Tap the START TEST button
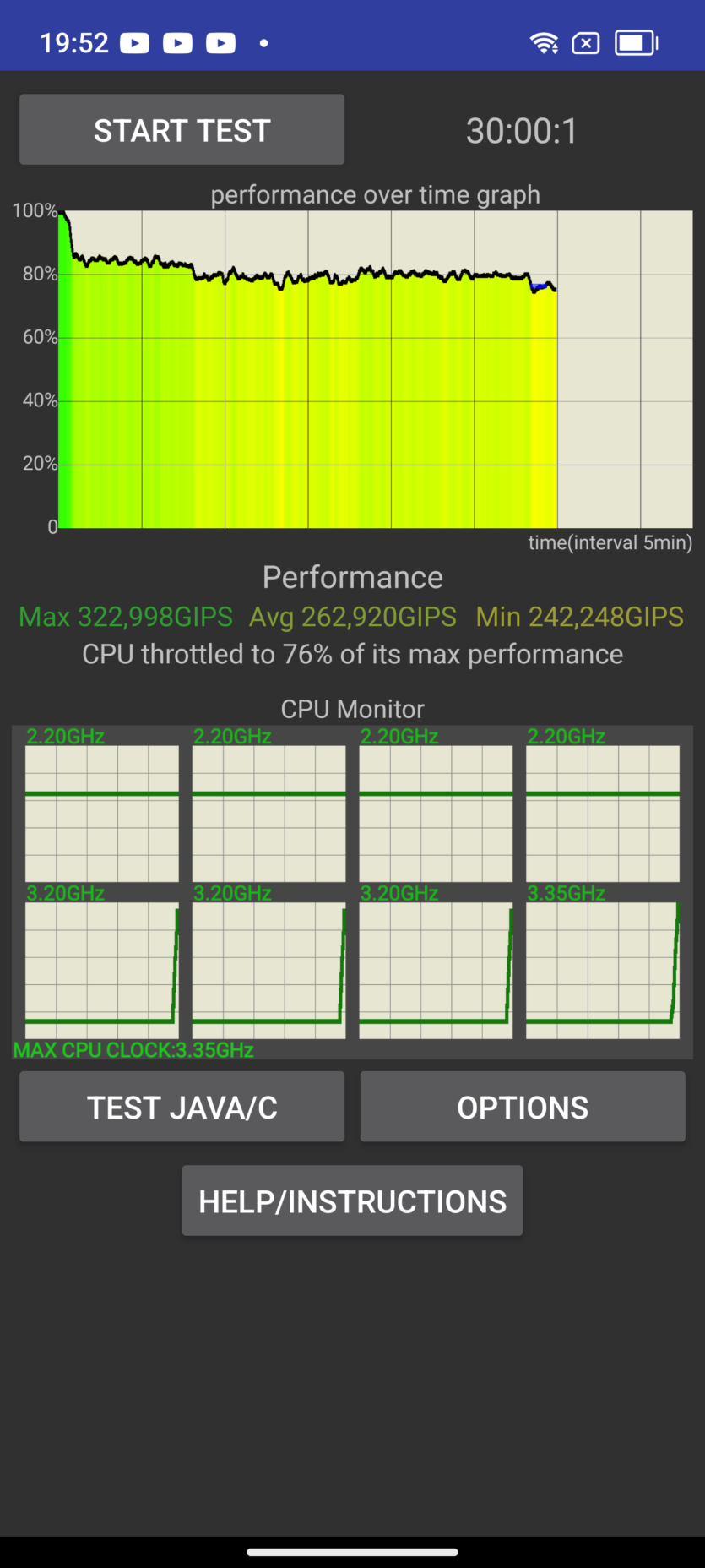The image size is (705, 1568). (x=182, y=130)
